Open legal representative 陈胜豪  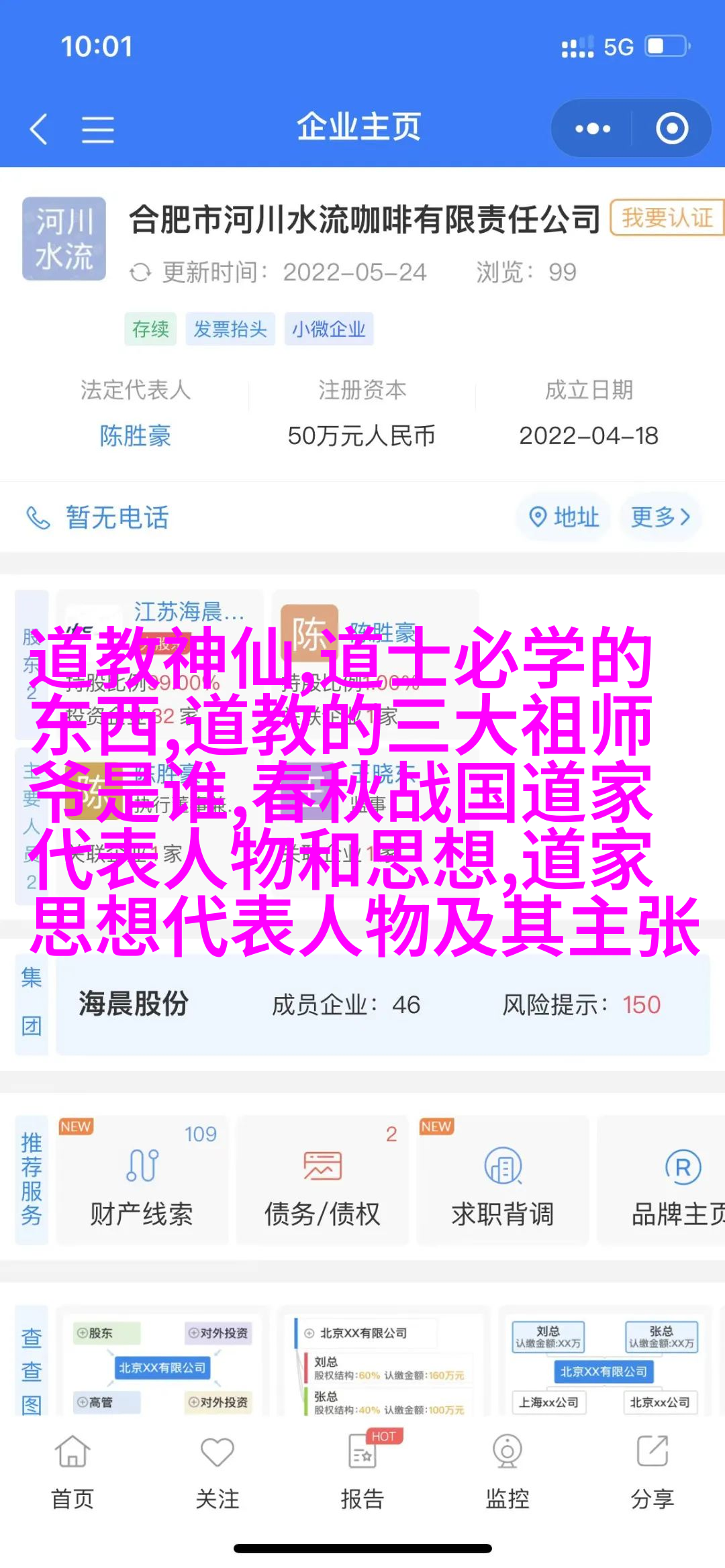coord(135,435)
